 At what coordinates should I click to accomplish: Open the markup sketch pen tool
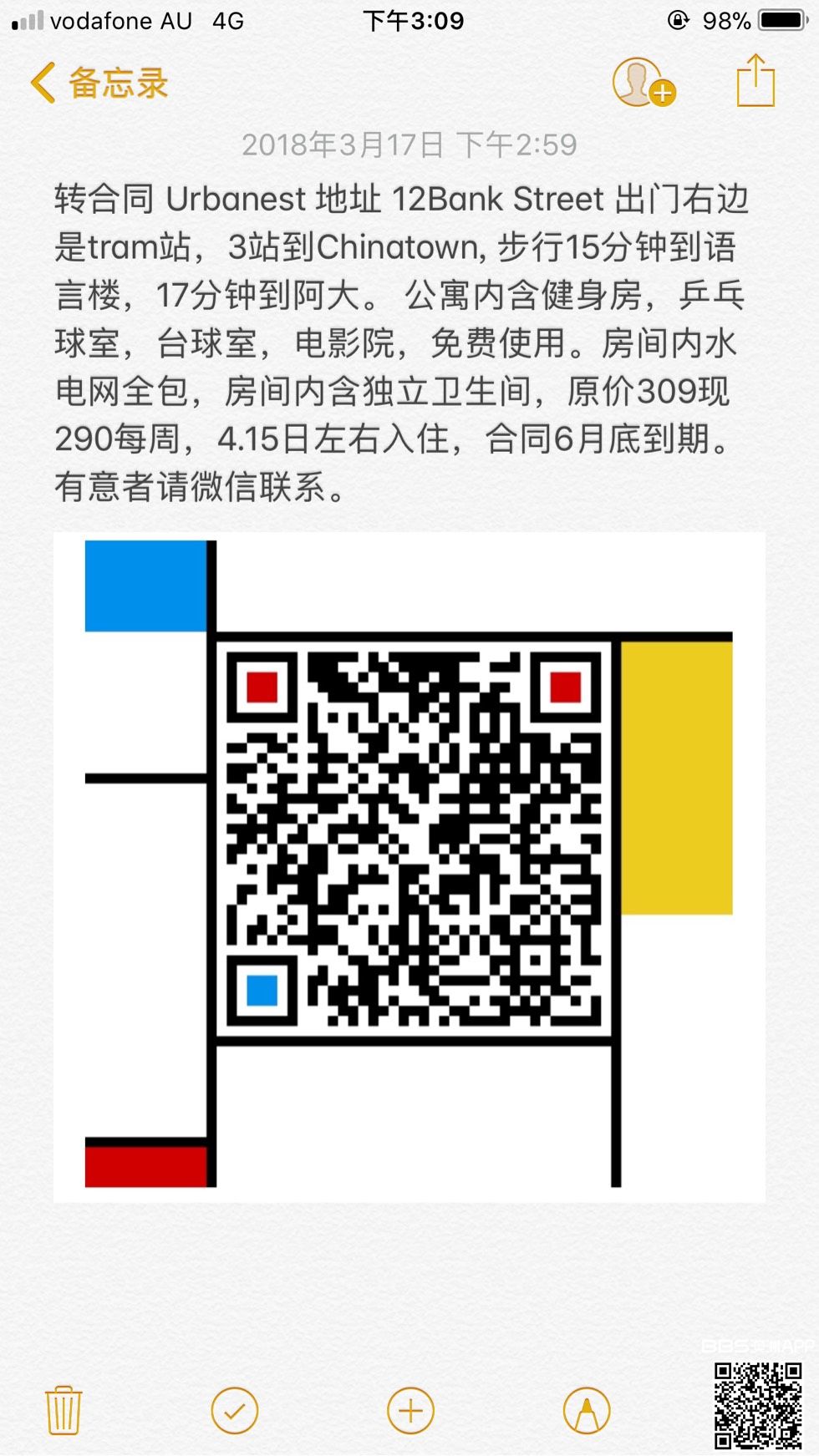[587, 1411]
